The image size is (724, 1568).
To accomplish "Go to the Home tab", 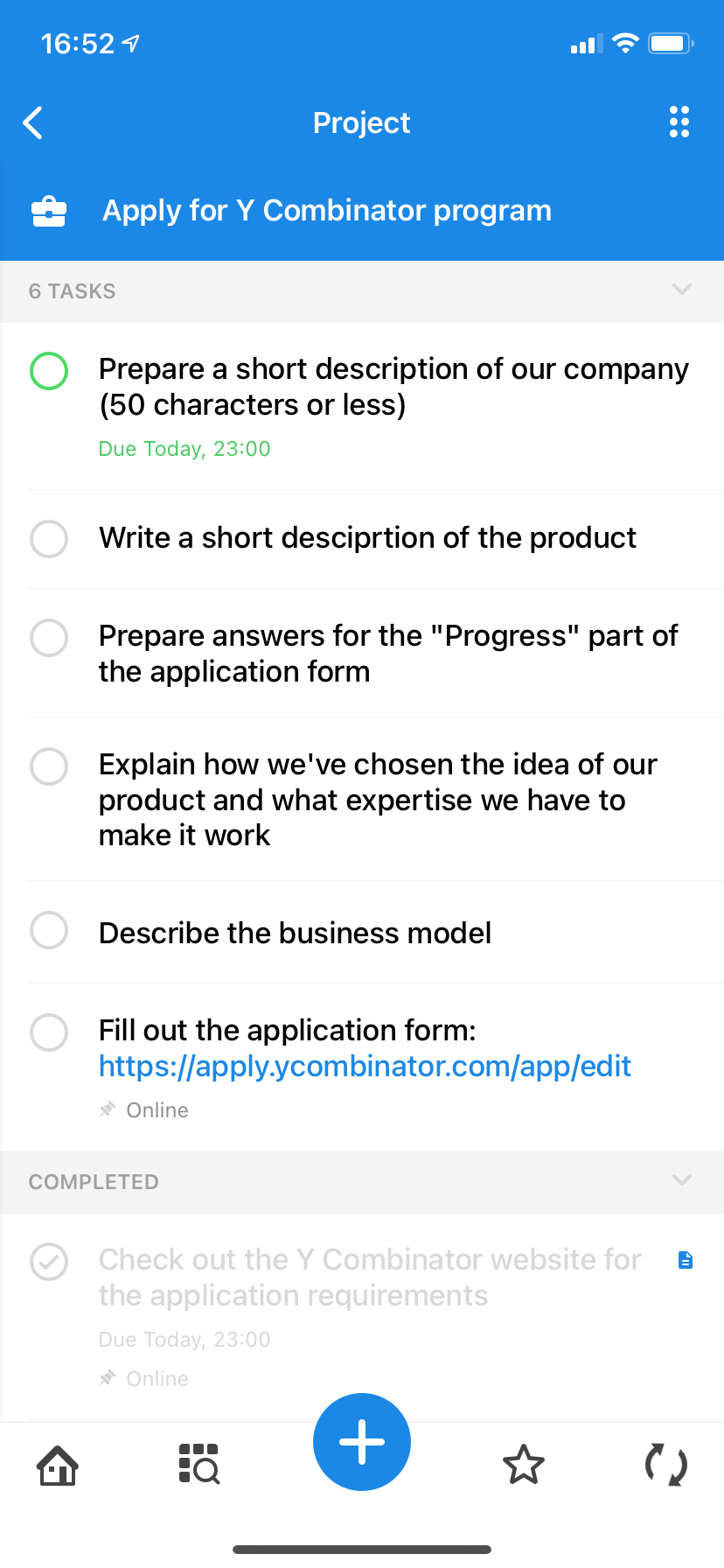I will tap(58, 1466).
